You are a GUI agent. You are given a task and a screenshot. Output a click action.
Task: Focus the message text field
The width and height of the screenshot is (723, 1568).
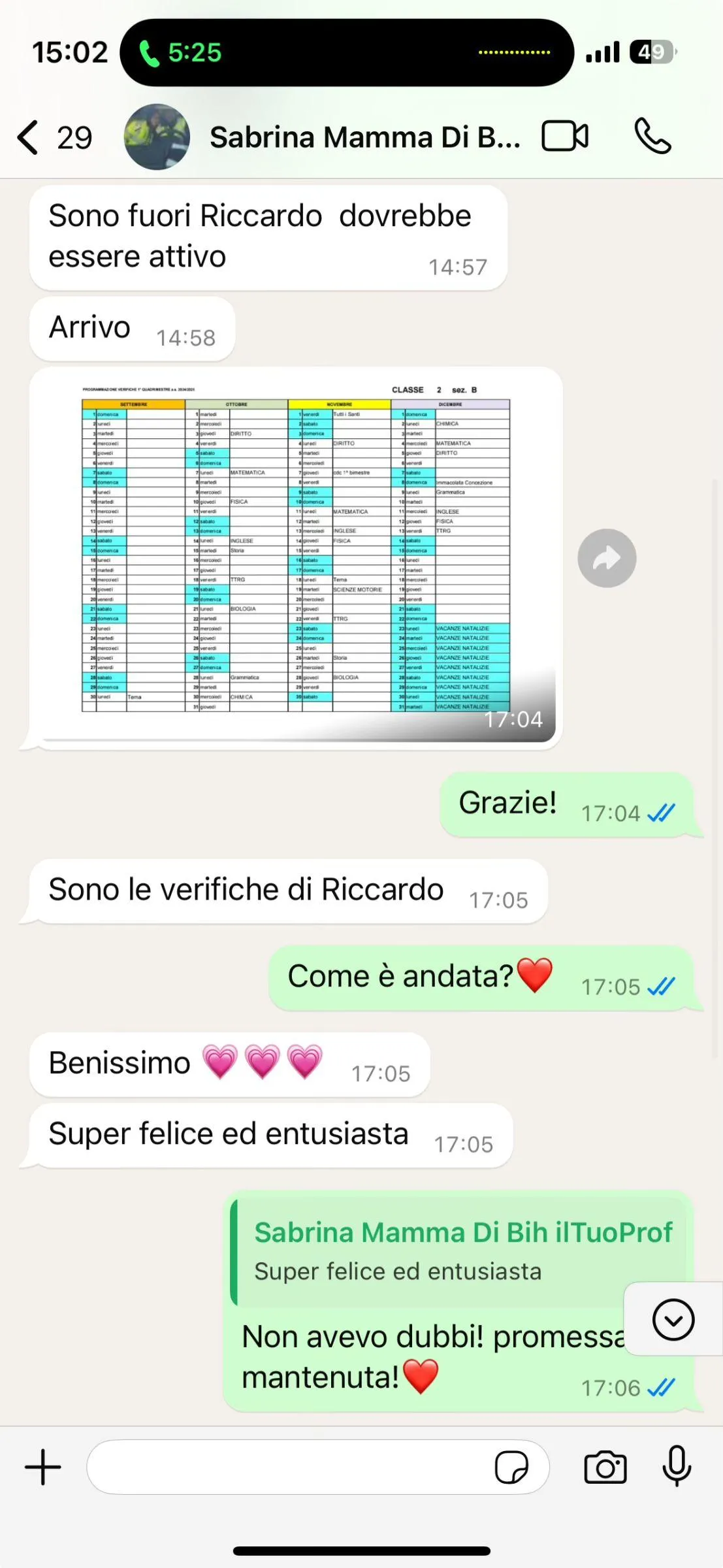tap(287, 1467)
